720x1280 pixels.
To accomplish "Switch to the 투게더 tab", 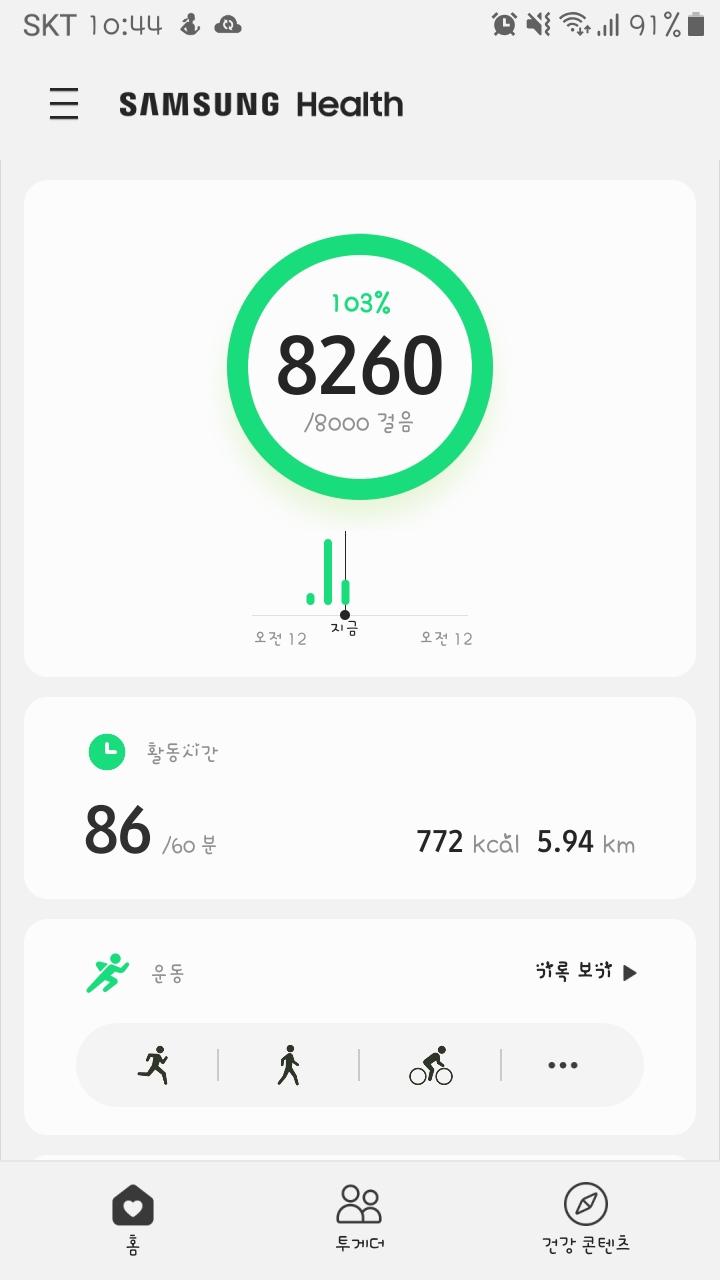I will (360, 1218).
